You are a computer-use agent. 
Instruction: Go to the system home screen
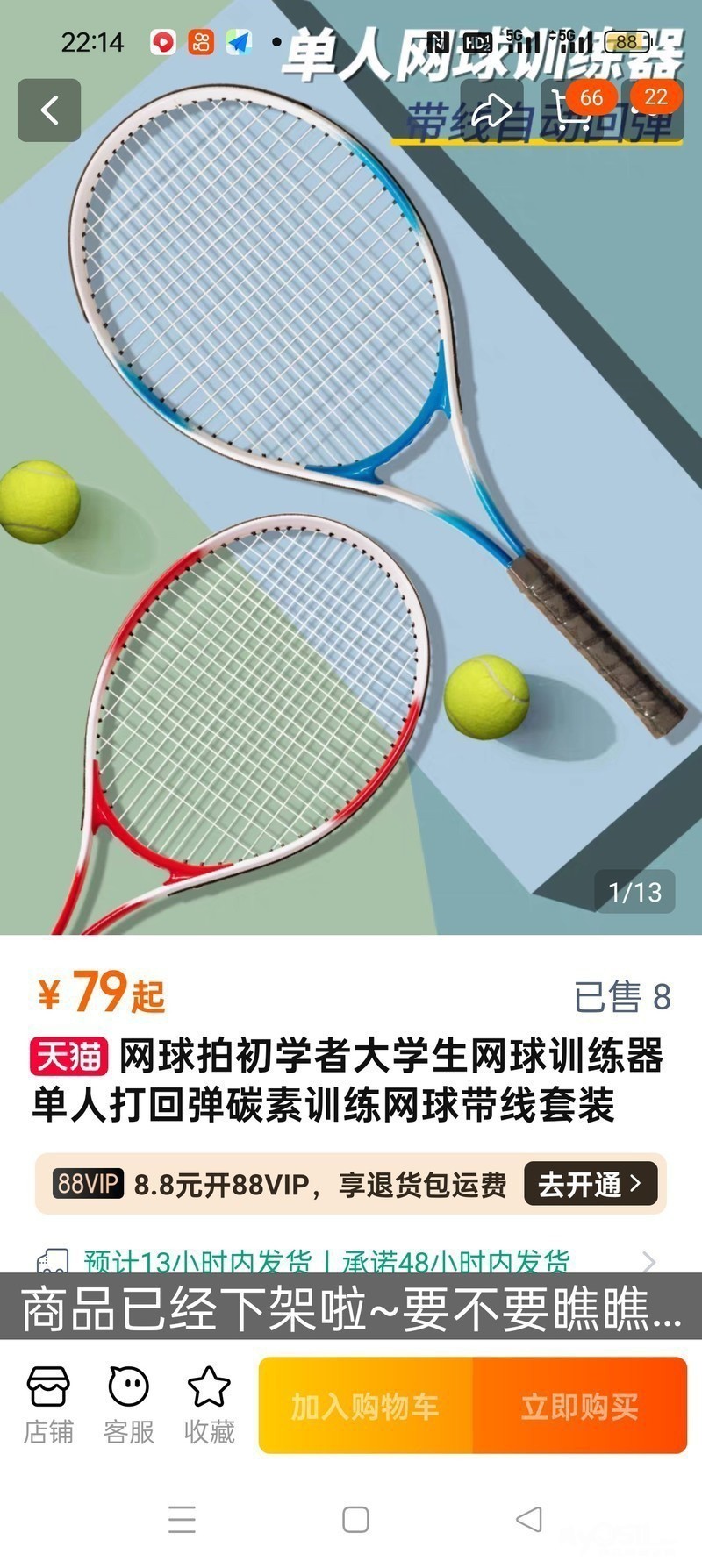[x=355, y=1519]
